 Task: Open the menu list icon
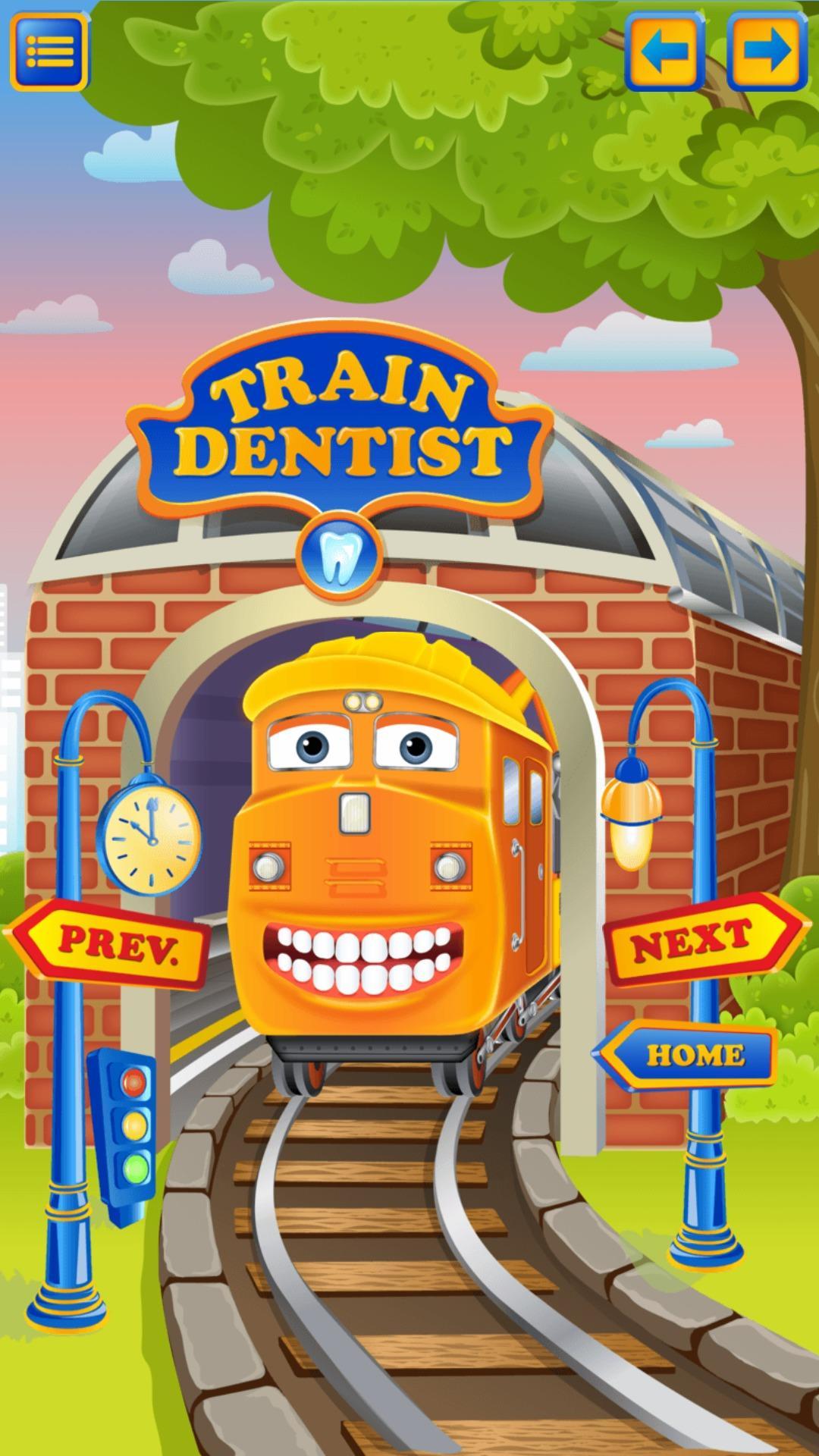click(49, 52)
